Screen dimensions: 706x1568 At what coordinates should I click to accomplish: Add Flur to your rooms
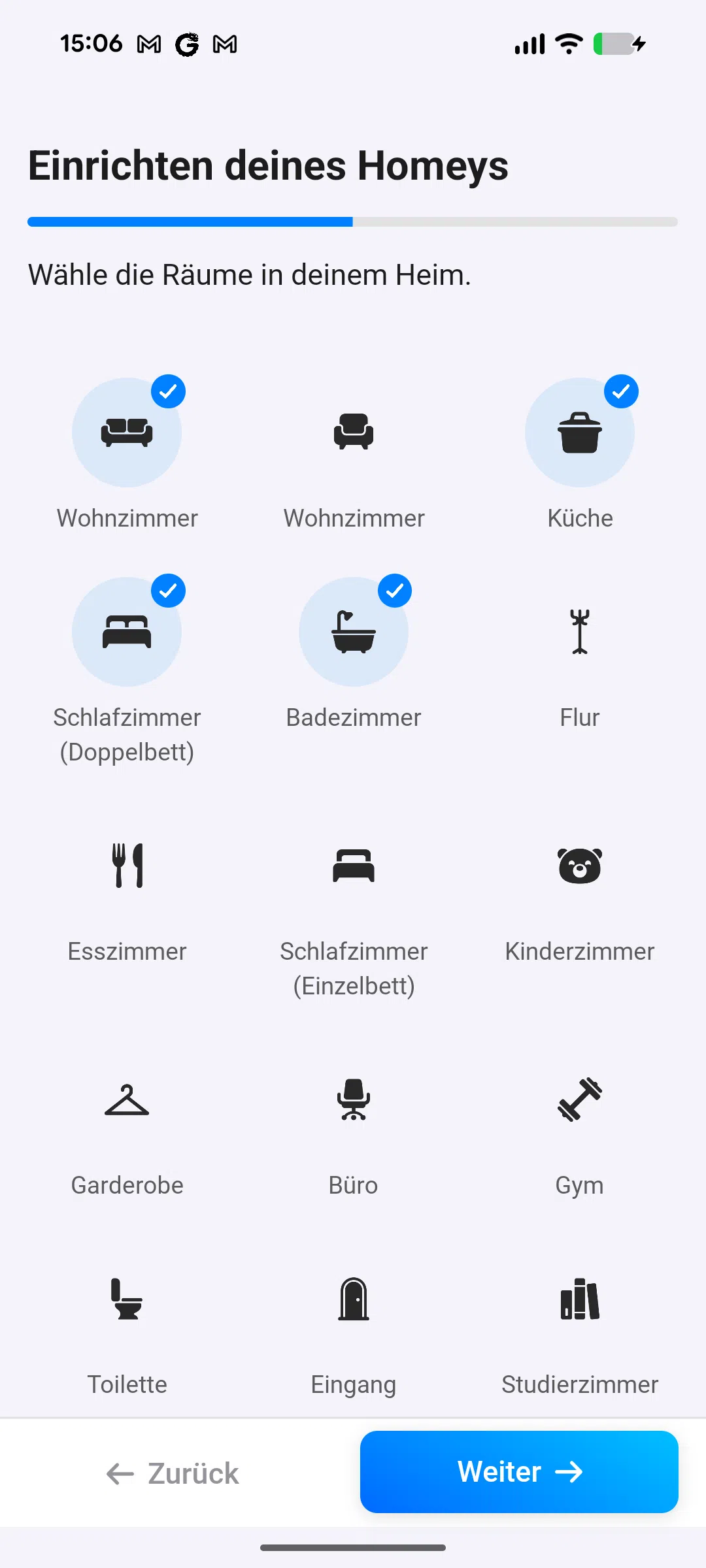pyautogui.click(x=580, y=632)
